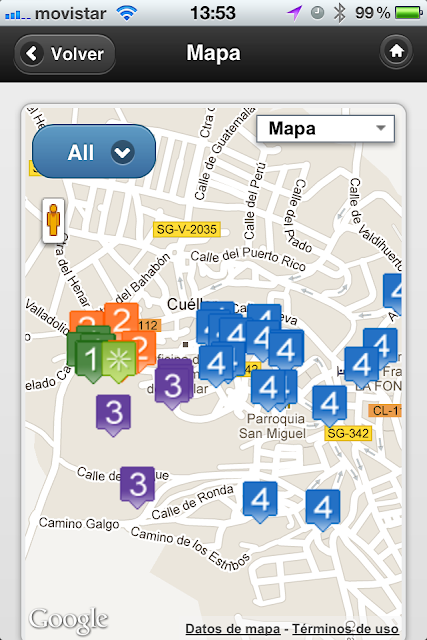The image size is (427, 640).
Task: Tap the Street View pegman icon
Action: [x=53, y=220]
